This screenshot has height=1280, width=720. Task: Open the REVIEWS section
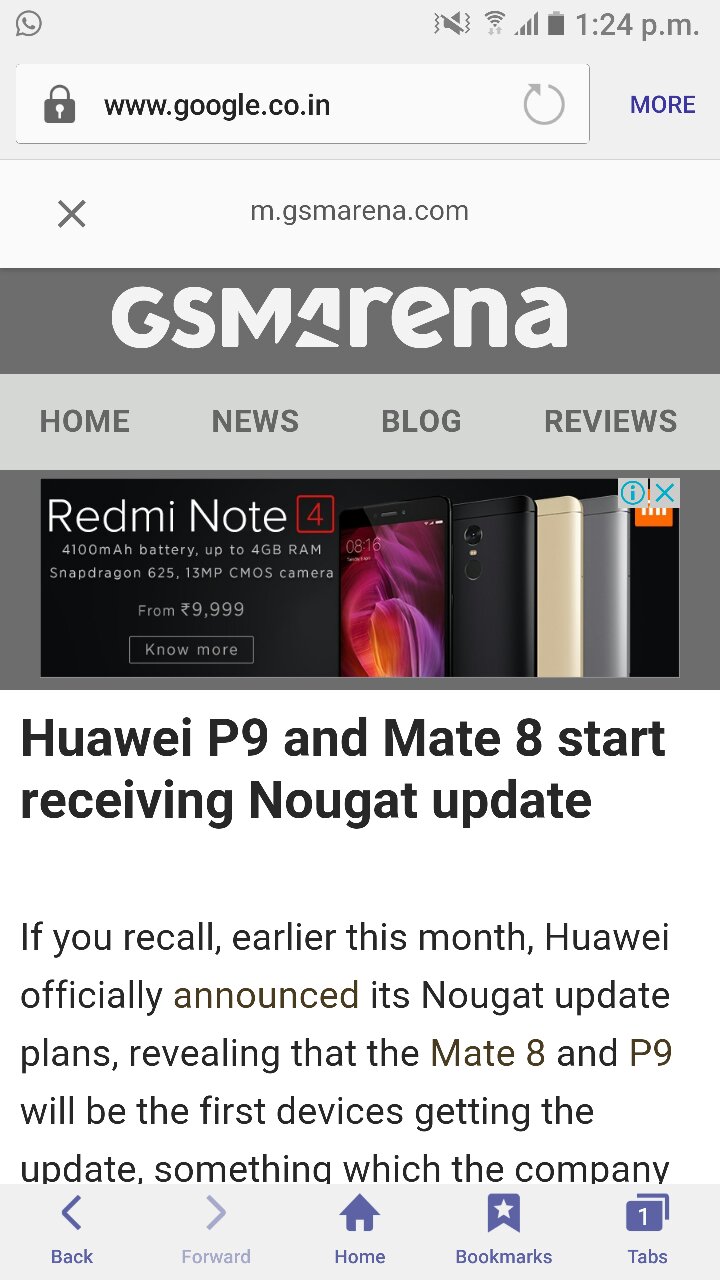pos(610,421)
